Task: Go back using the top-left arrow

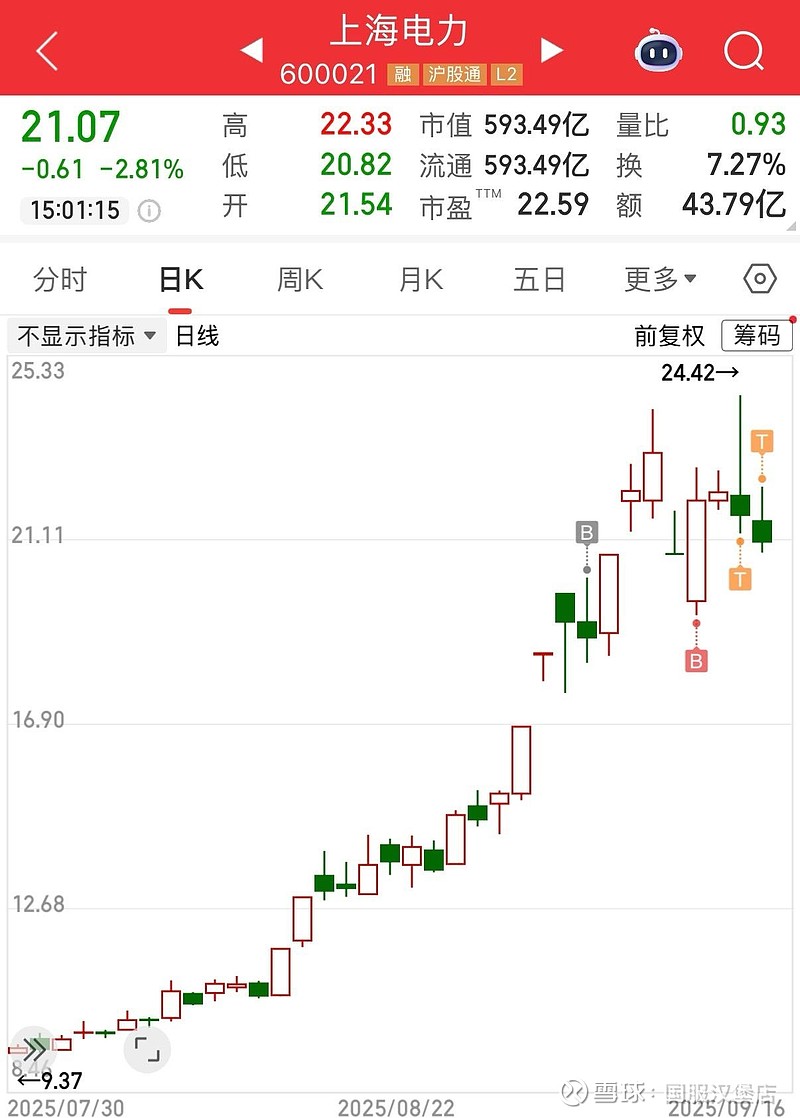Action: click(47, 50)
